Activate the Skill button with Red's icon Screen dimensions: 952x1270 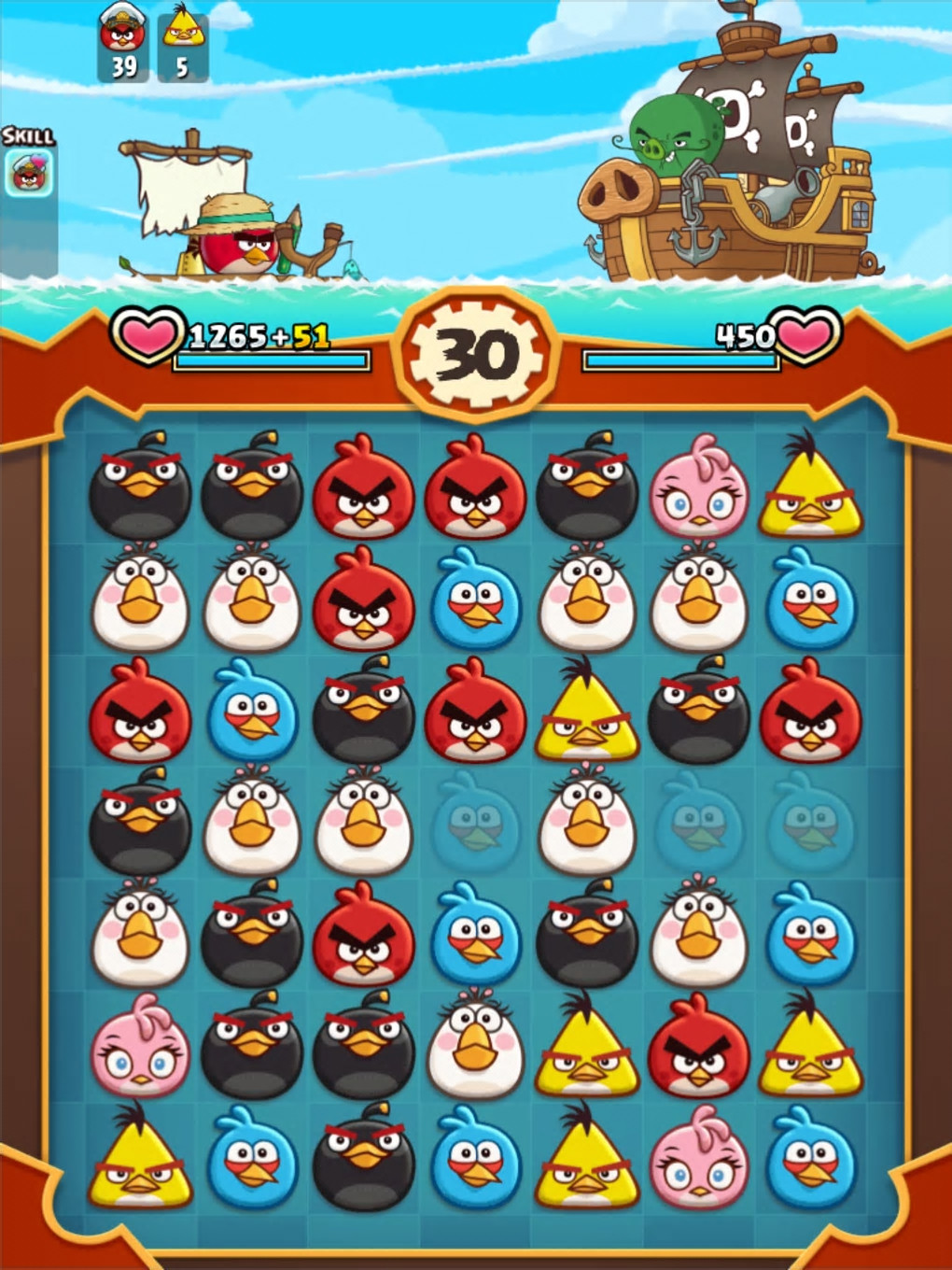[29, 173]
